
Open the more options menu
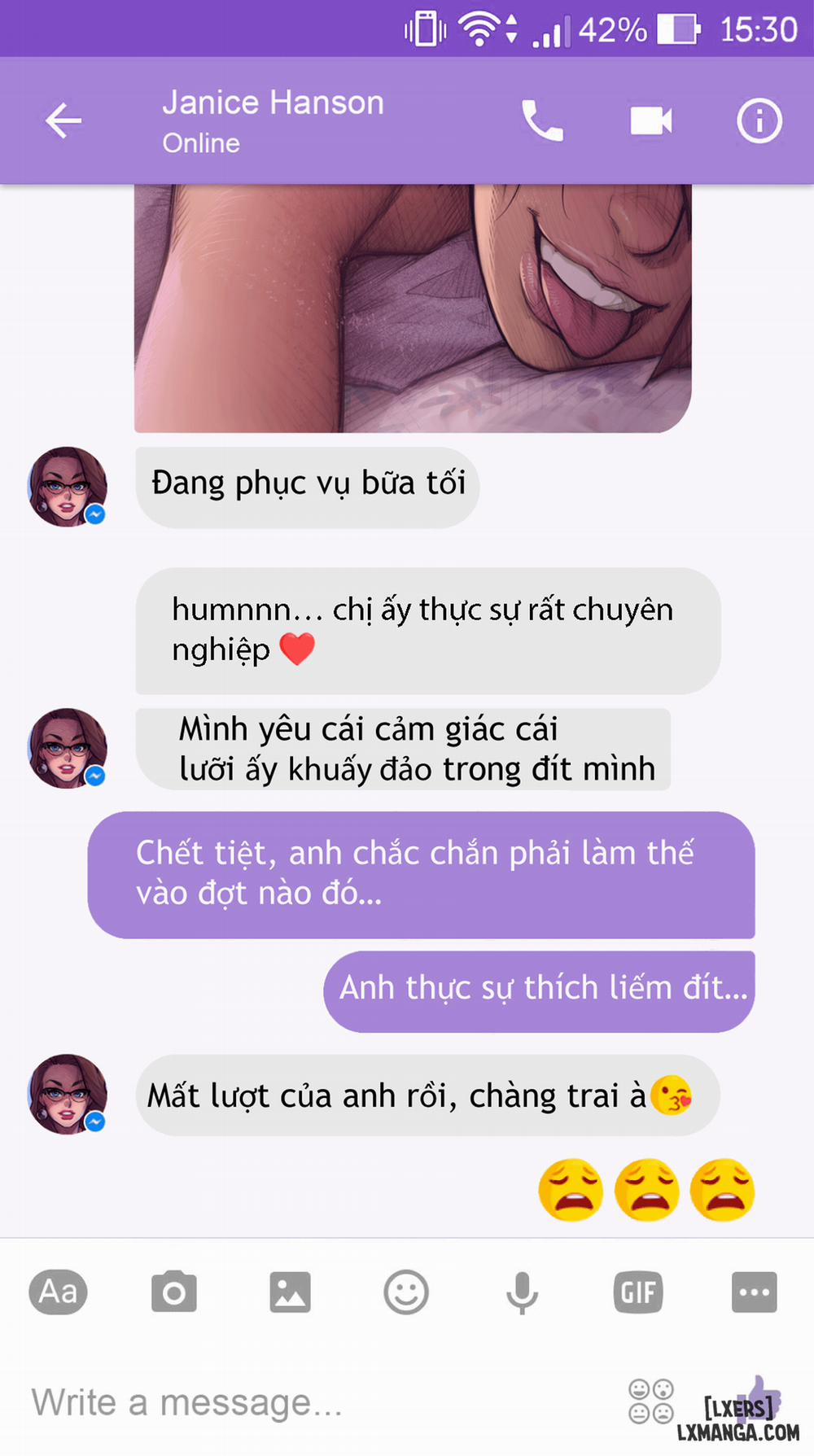pyautogui.click(x=755, y=1292)
